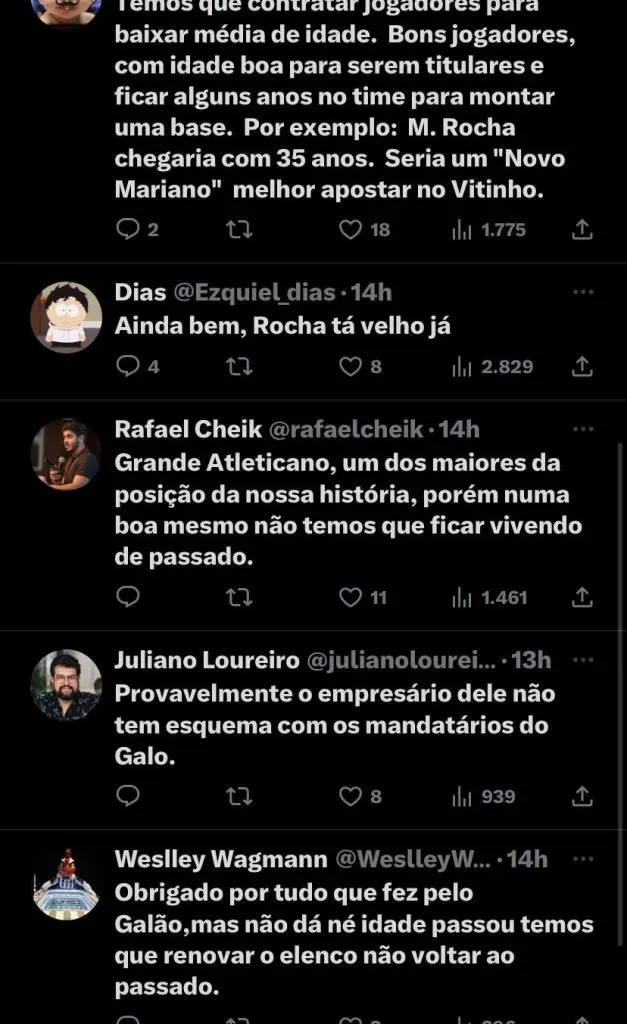Reply to Dias's tweet
Screen dimensions: 627x1024
tap(128, 367)
